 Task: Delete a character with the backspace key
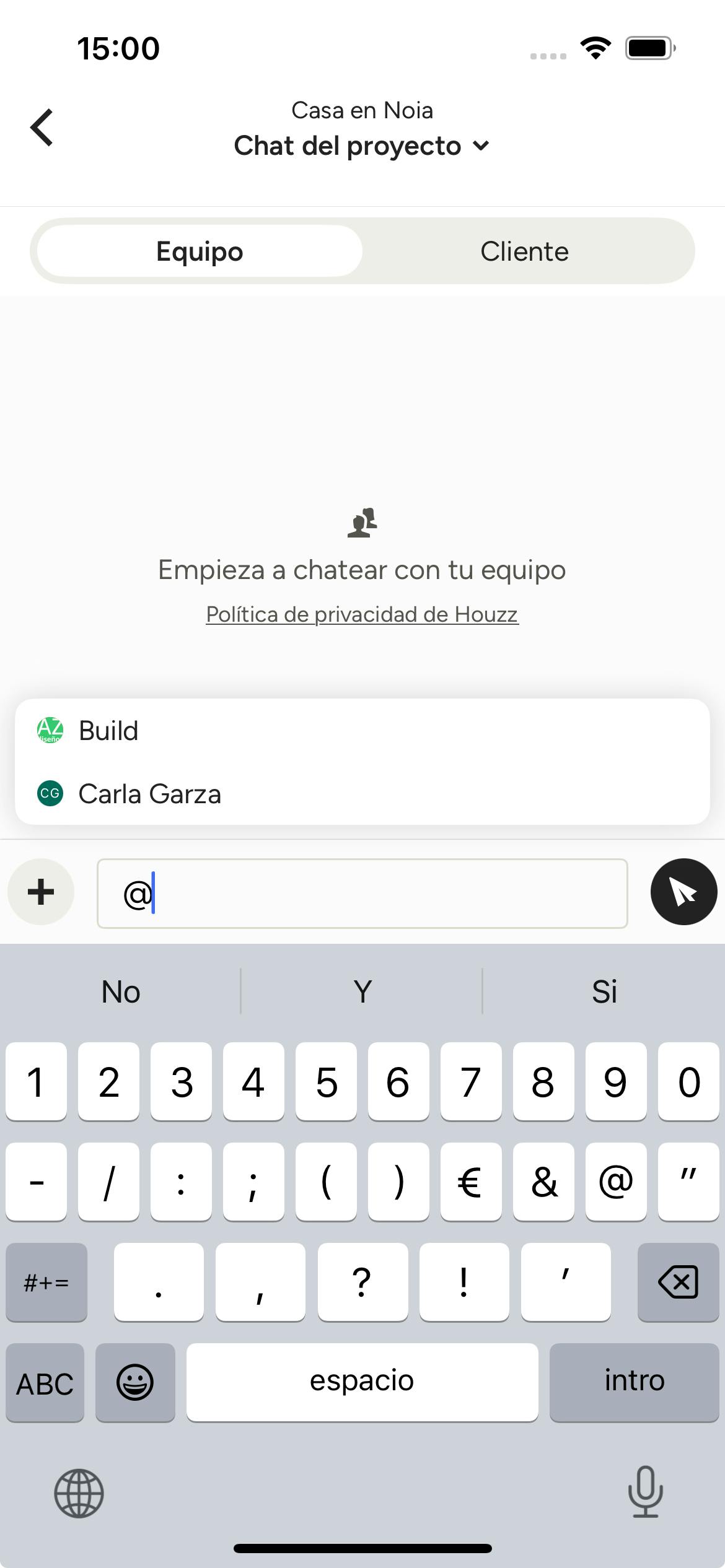click(678, 1282)
